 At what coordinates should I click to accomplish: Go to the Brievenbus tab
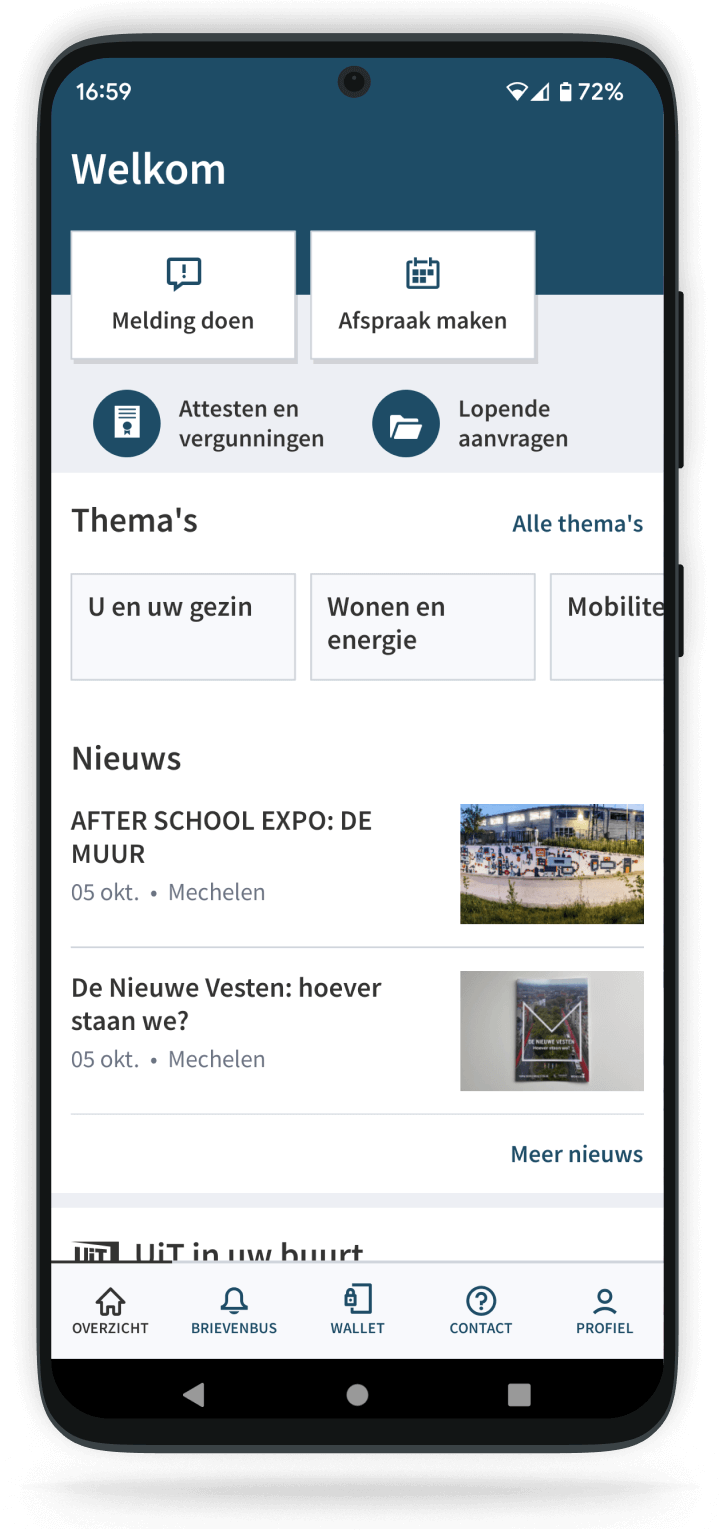234,1311
